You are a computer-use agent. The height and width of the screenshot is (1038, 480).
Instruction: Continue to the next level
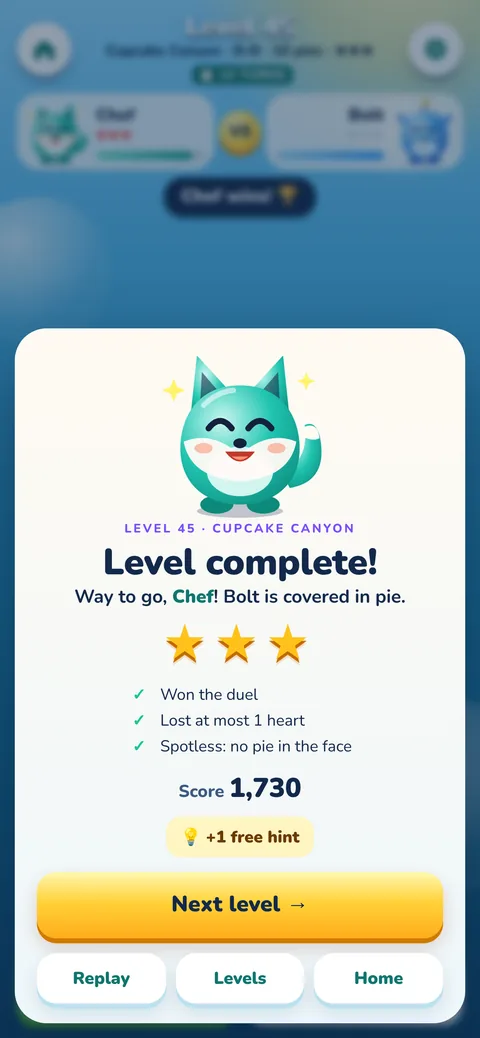click(240, 904)
